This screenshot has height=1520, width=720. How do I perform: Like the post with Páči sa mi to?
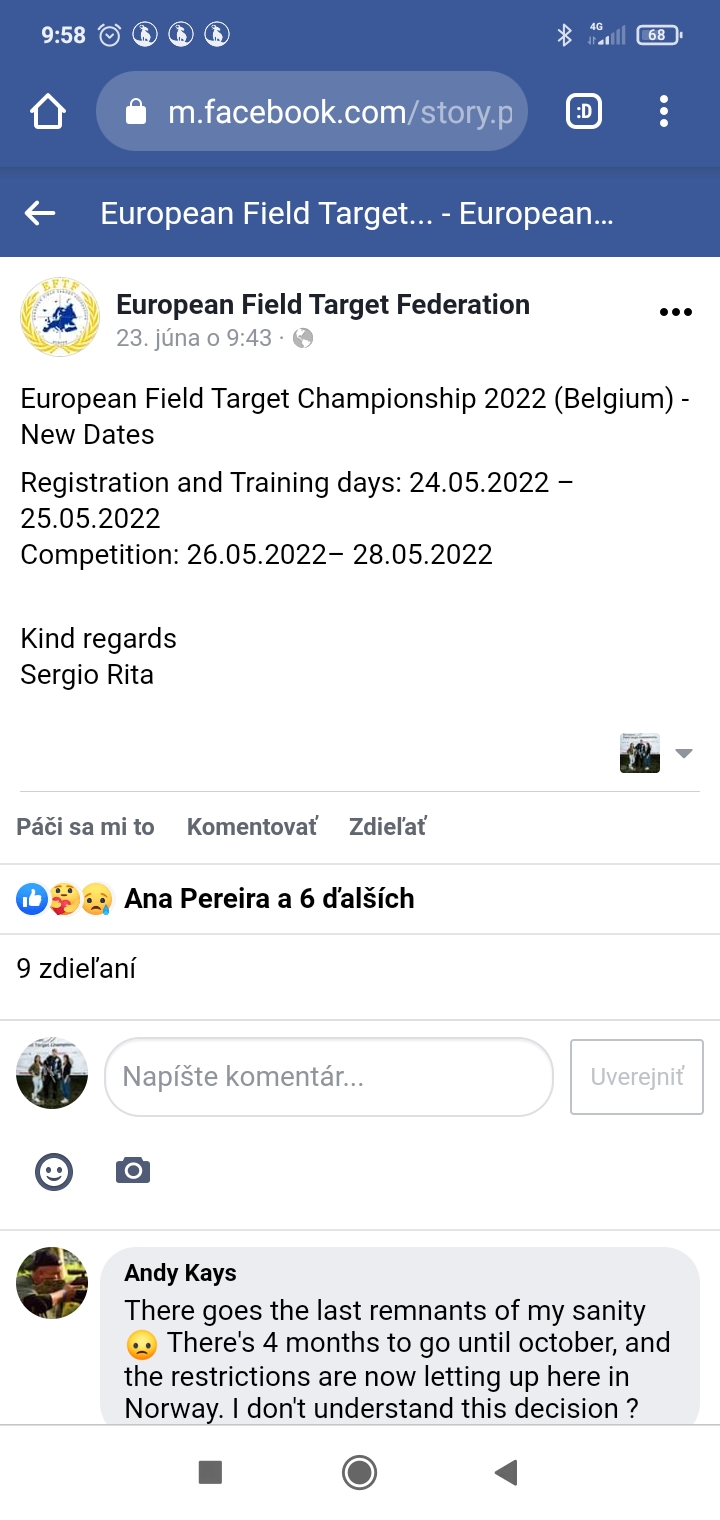click(x=86, y=827)
